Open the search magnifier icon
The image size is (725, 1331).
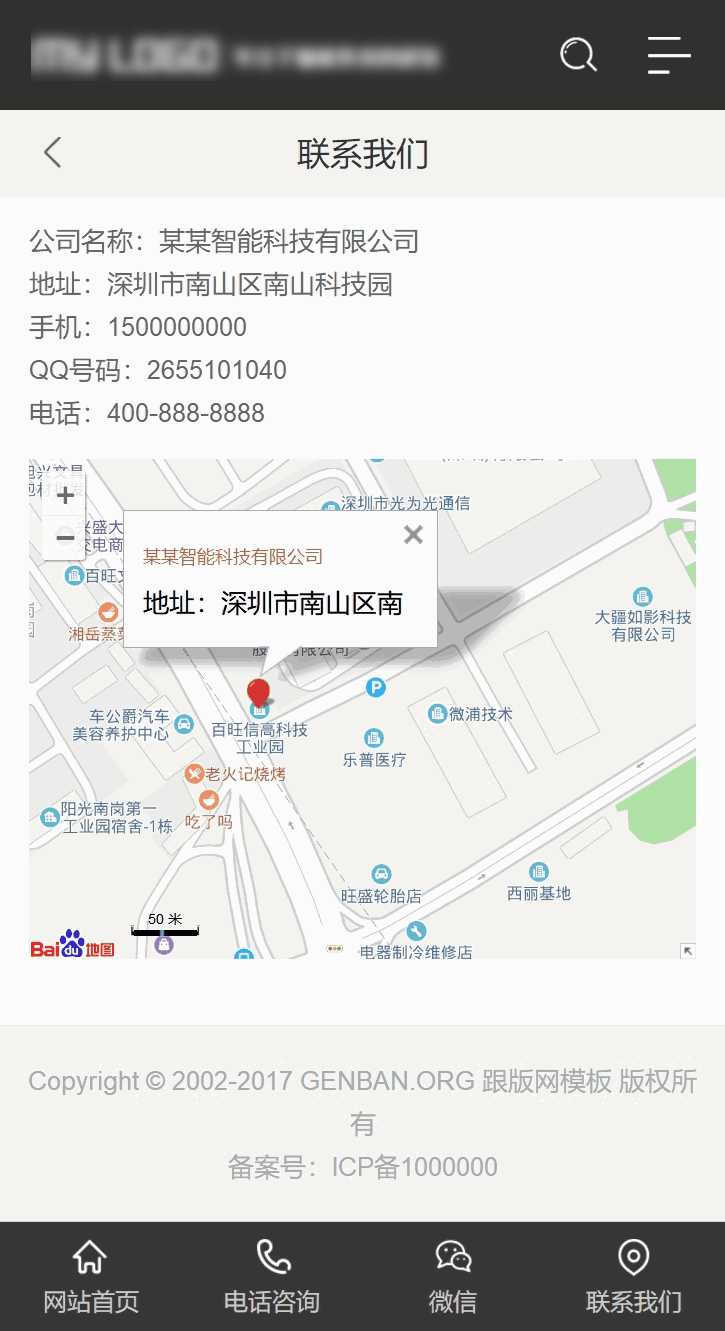click(x=578, y=55)
